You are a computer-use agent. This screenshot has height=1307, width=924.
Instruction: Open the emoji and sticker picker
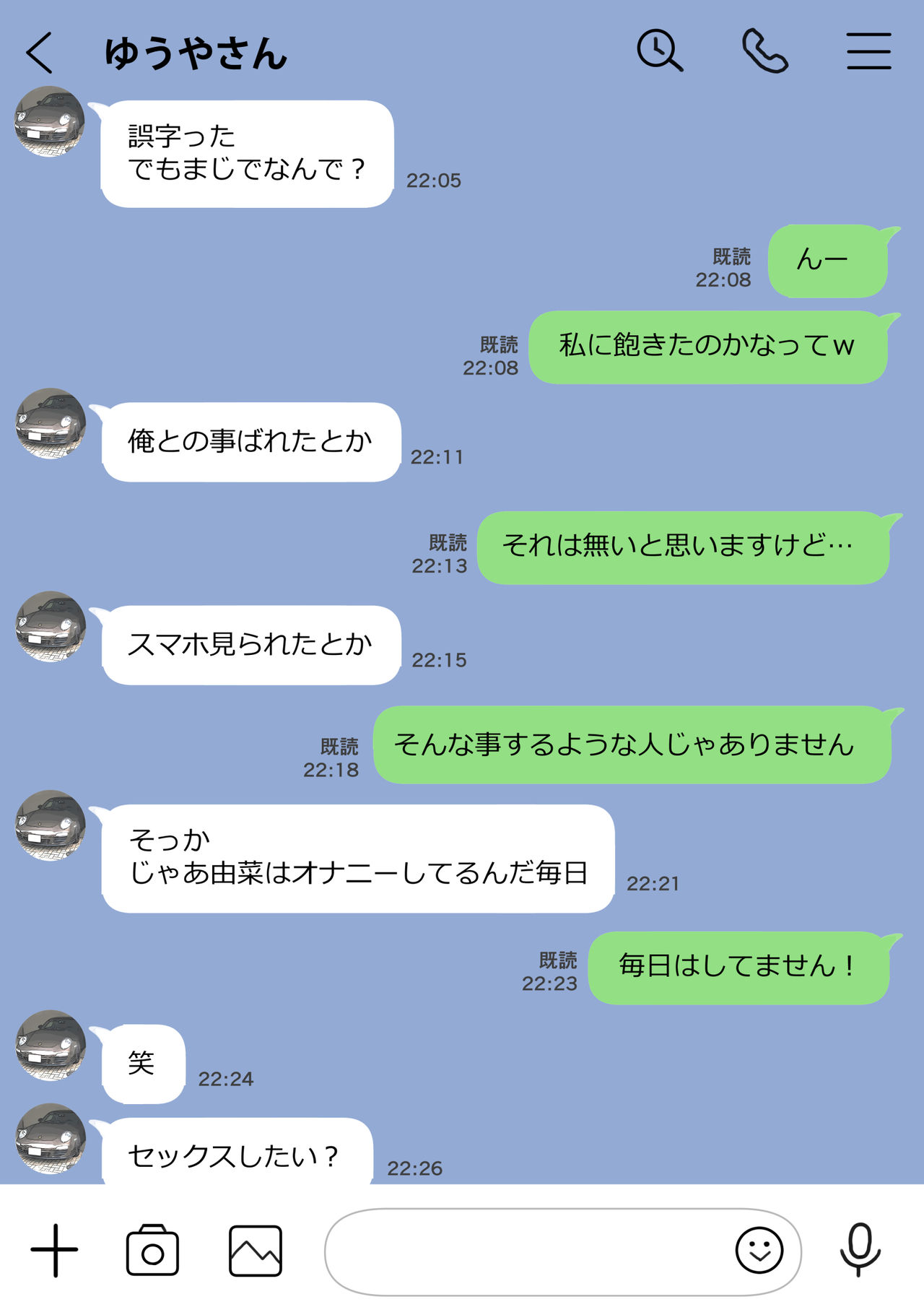pos(759,1250)
